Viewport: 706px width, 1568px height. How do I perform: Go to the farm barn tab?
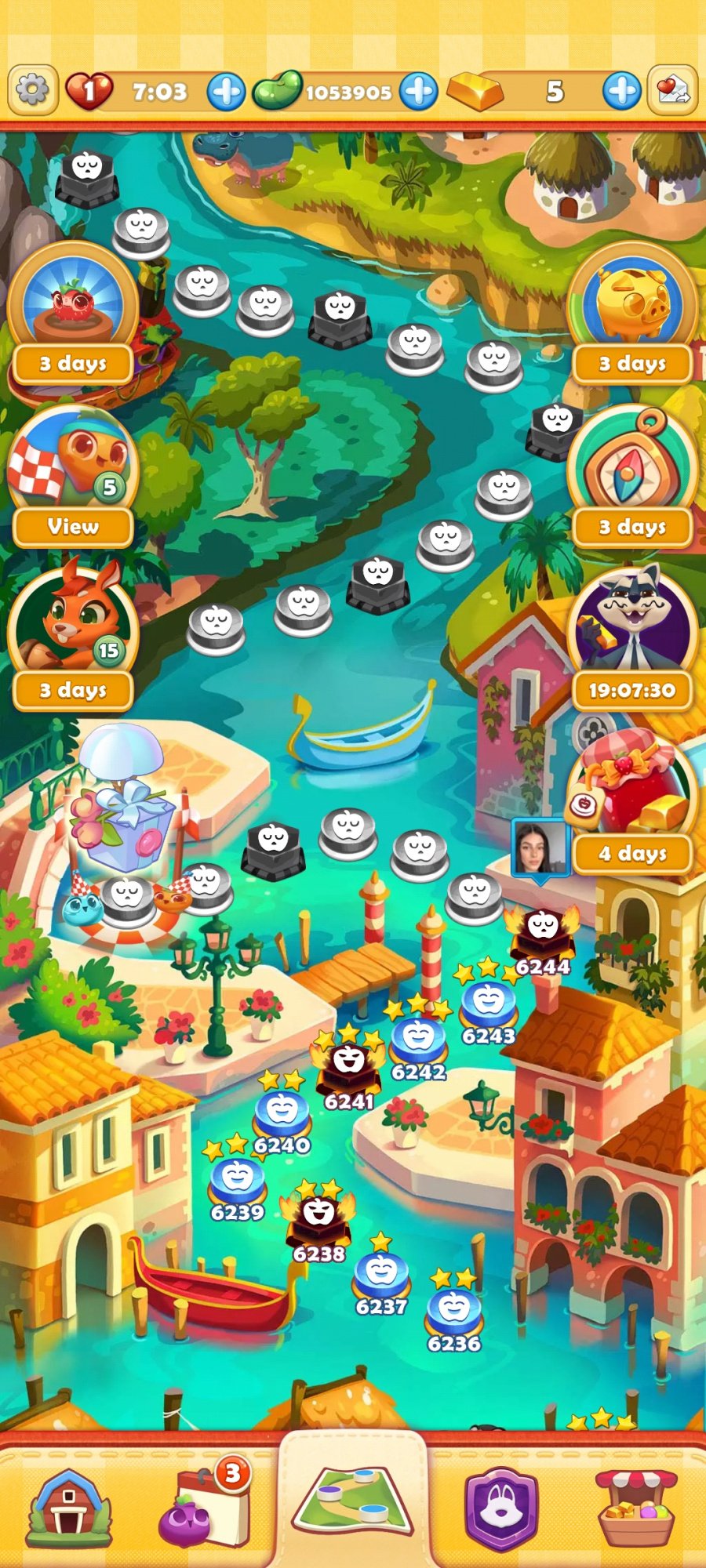tap(69, 1505)
